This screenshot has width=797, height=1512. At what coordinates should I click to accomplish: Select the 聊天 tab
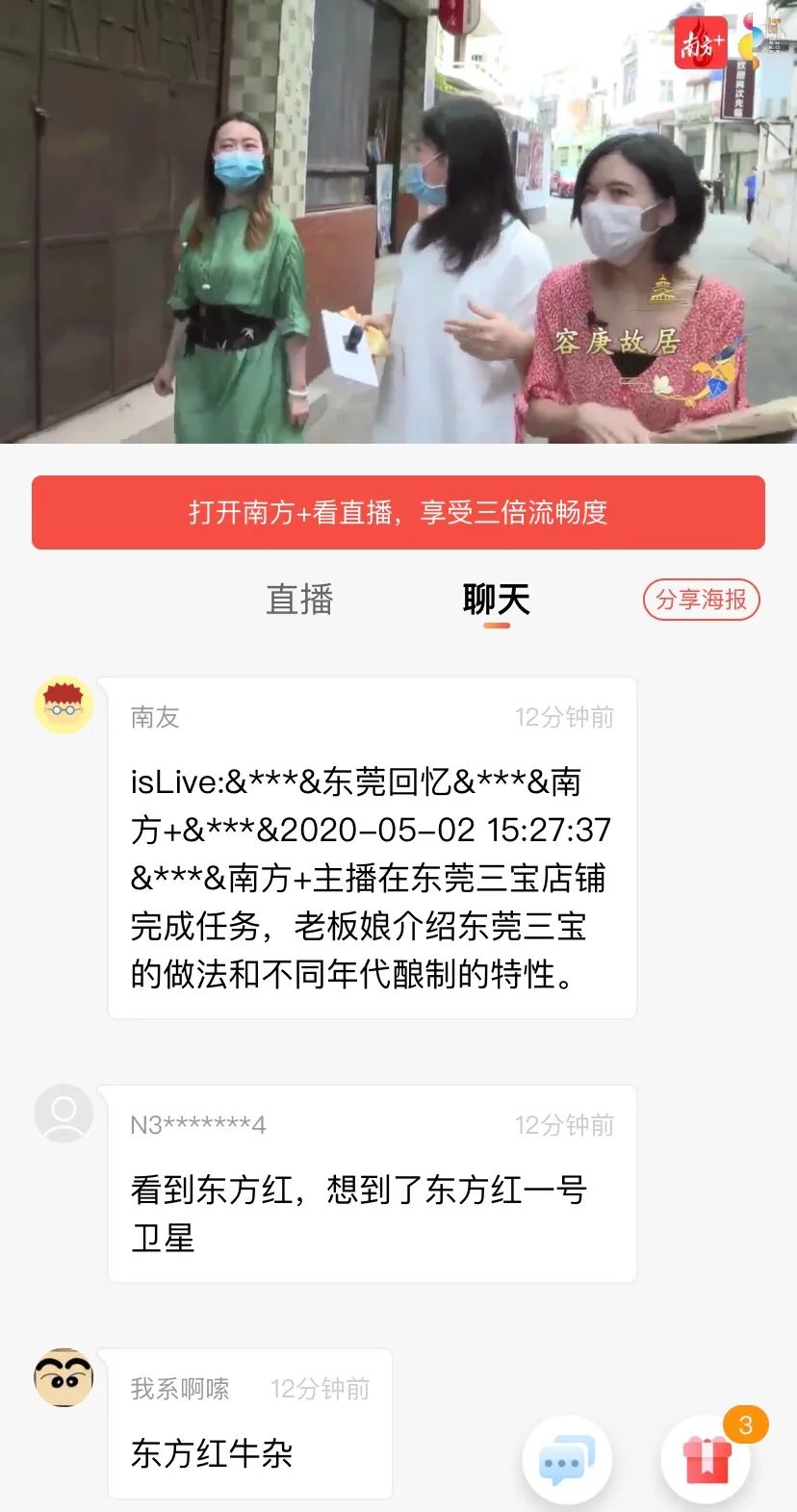tap(496, 600)
